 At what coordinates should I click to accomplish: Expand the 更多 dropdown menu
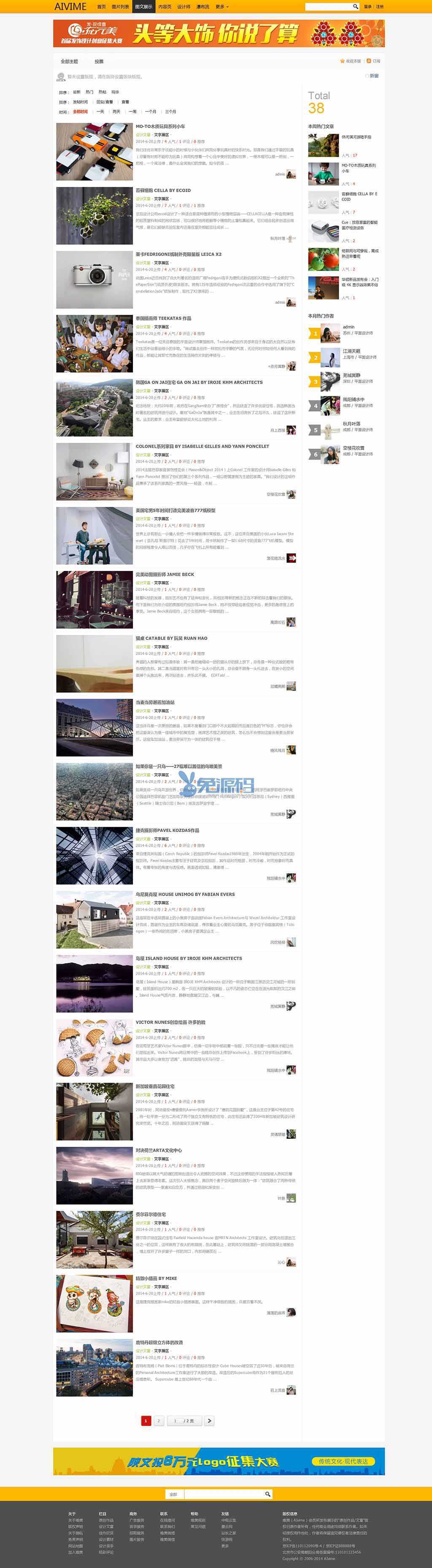(x=222, y=7)
